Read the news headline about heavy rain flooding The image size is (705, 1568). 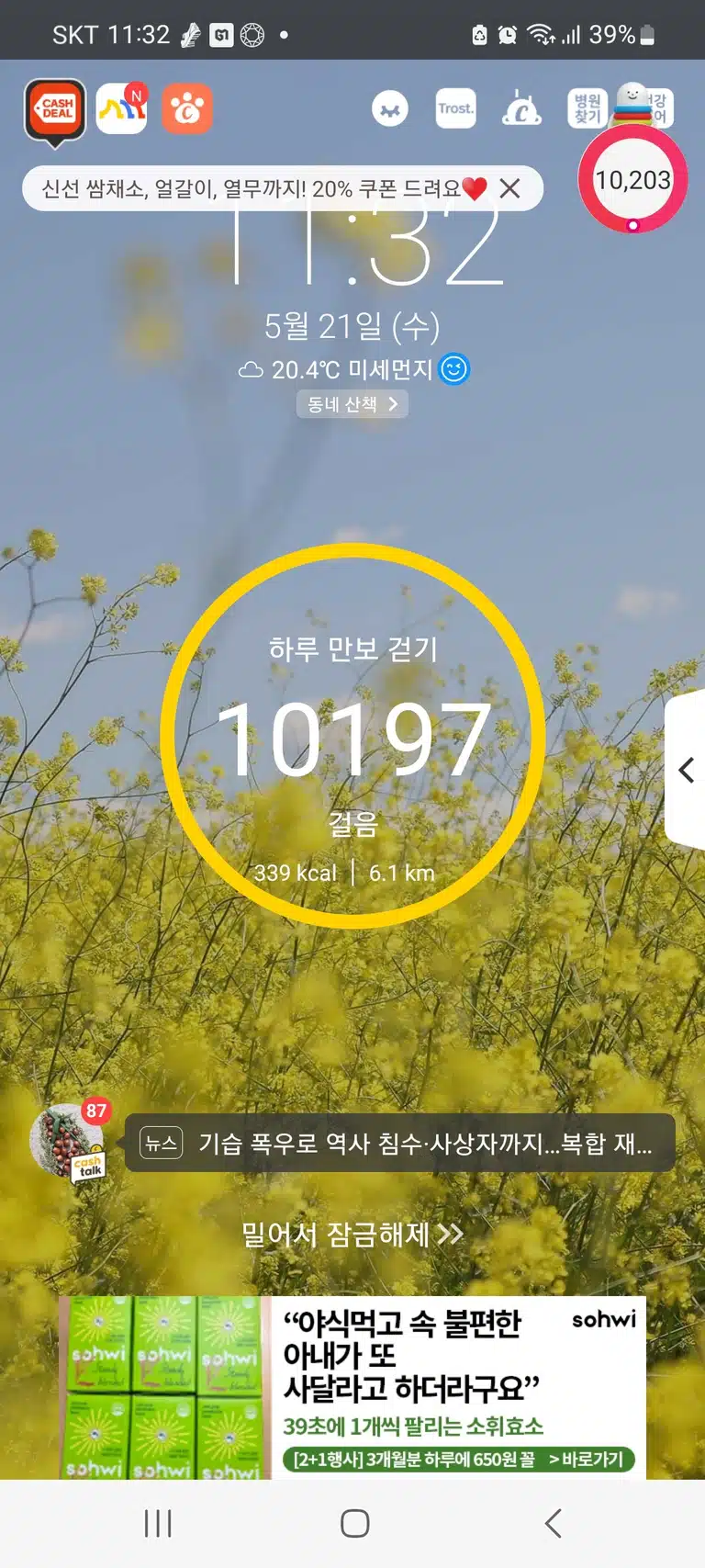[x=399, y=1144]
